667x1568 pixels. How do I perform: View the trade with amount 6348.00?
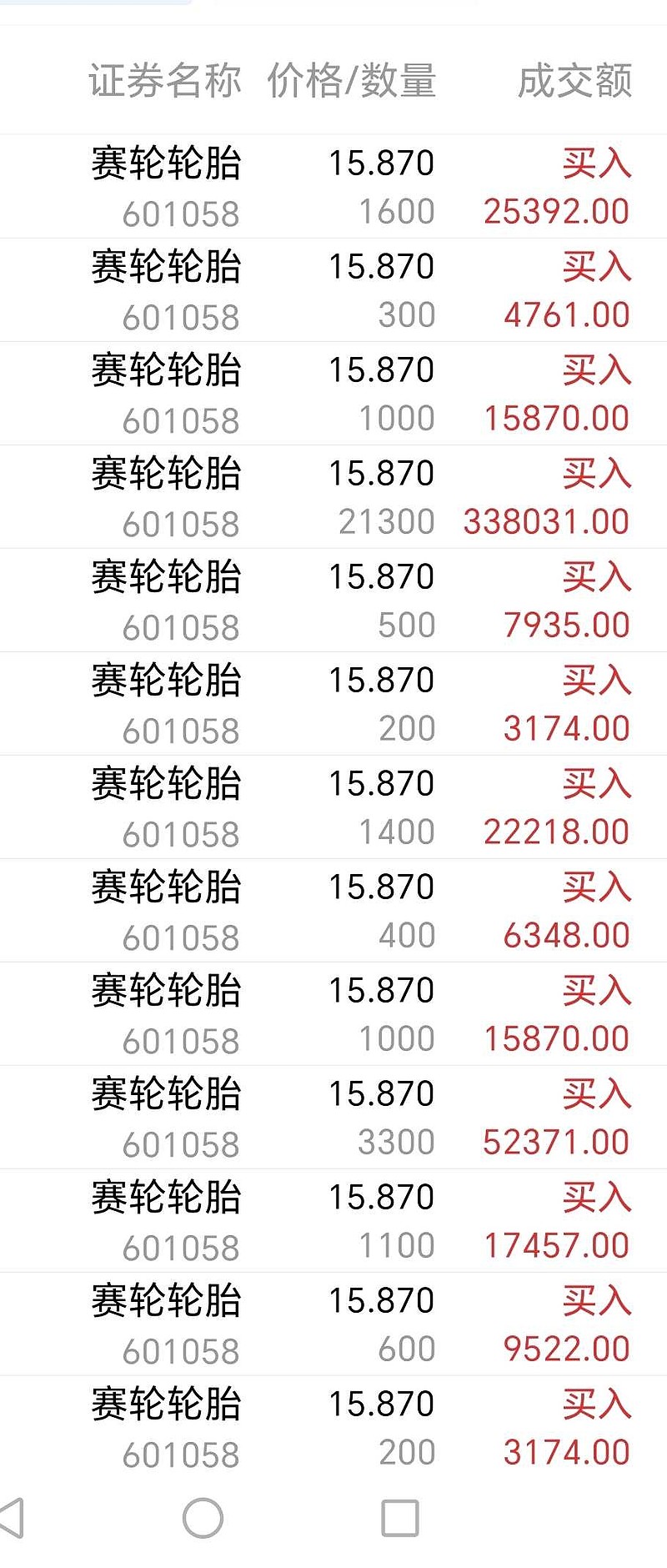(333, 911)
